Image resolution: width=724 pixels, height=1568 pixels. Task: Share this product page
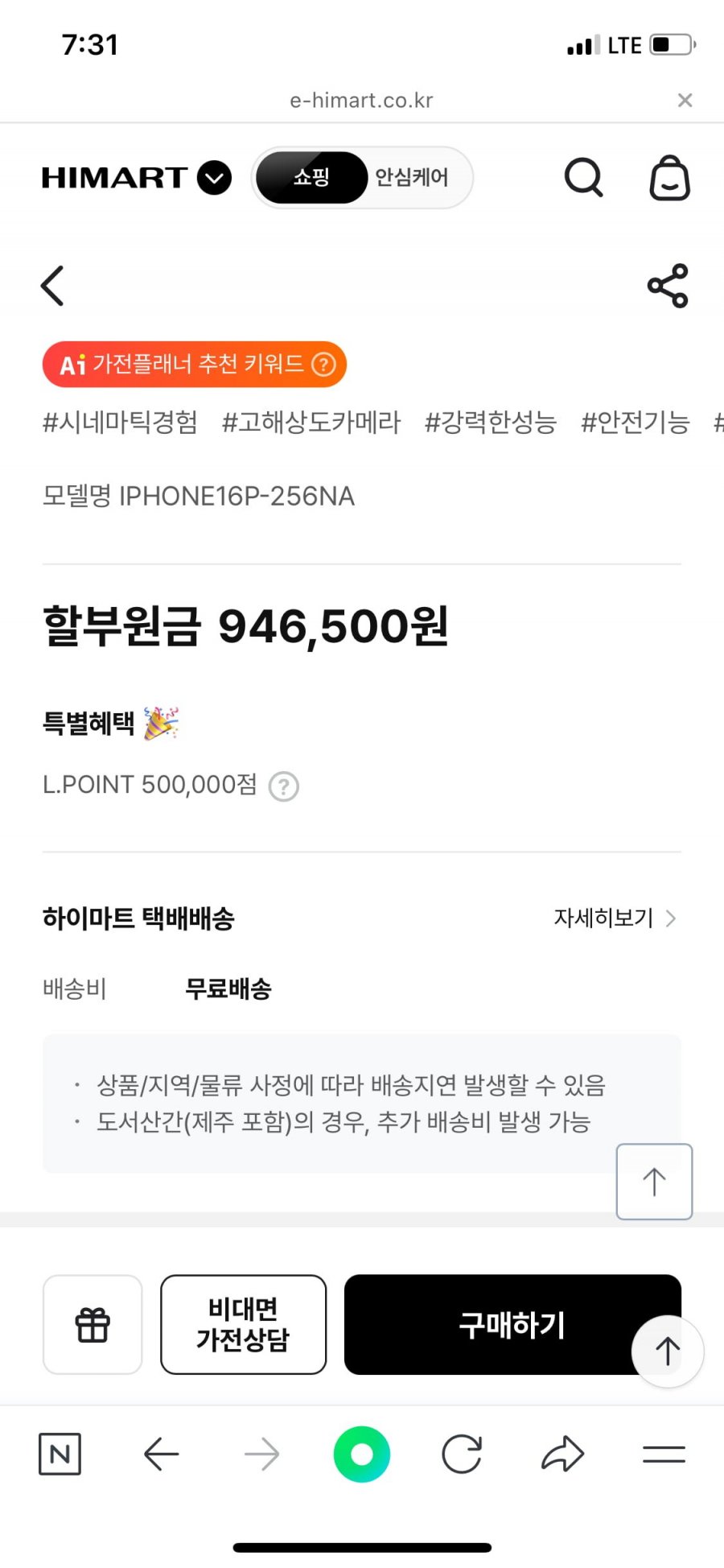[668, 286]
